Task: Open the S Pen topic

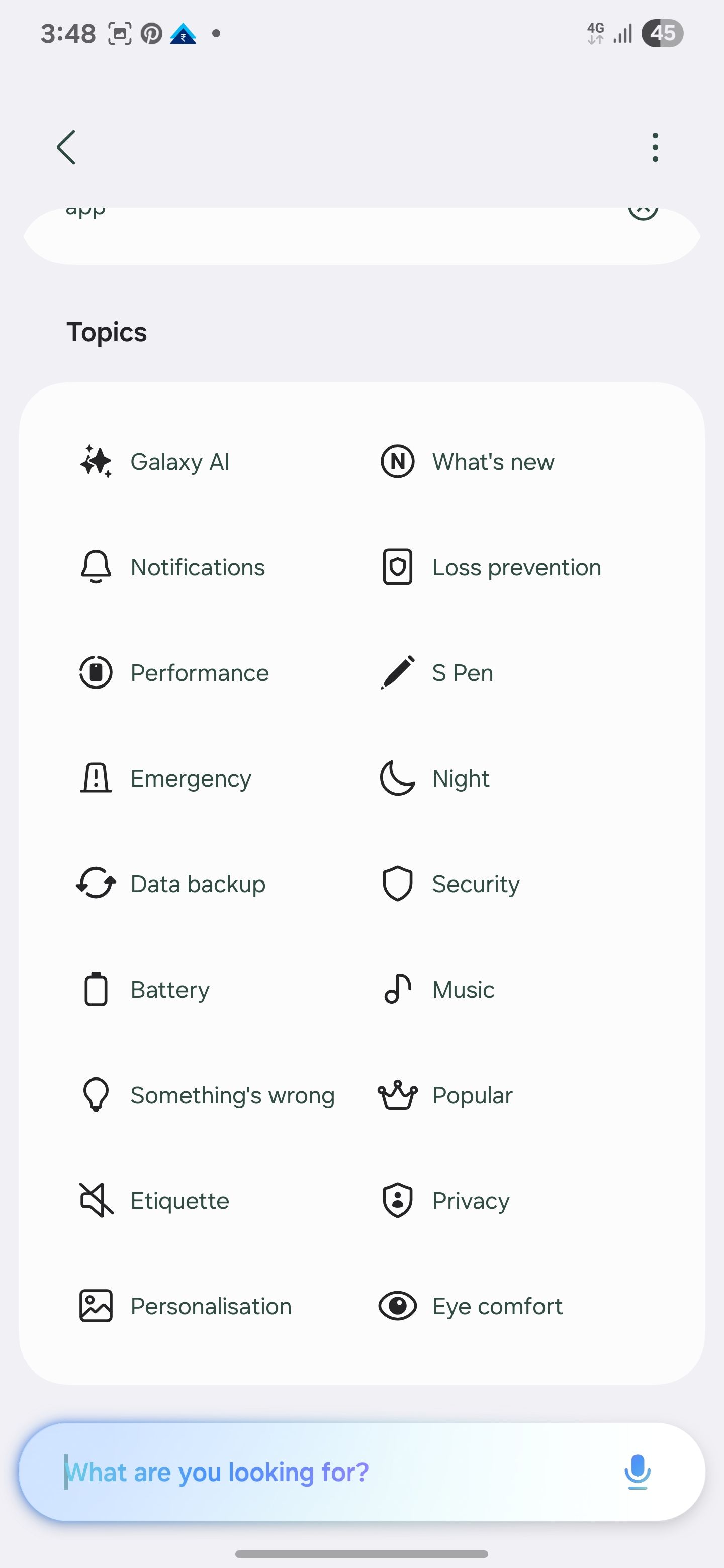Action: [x=462, y=672]
